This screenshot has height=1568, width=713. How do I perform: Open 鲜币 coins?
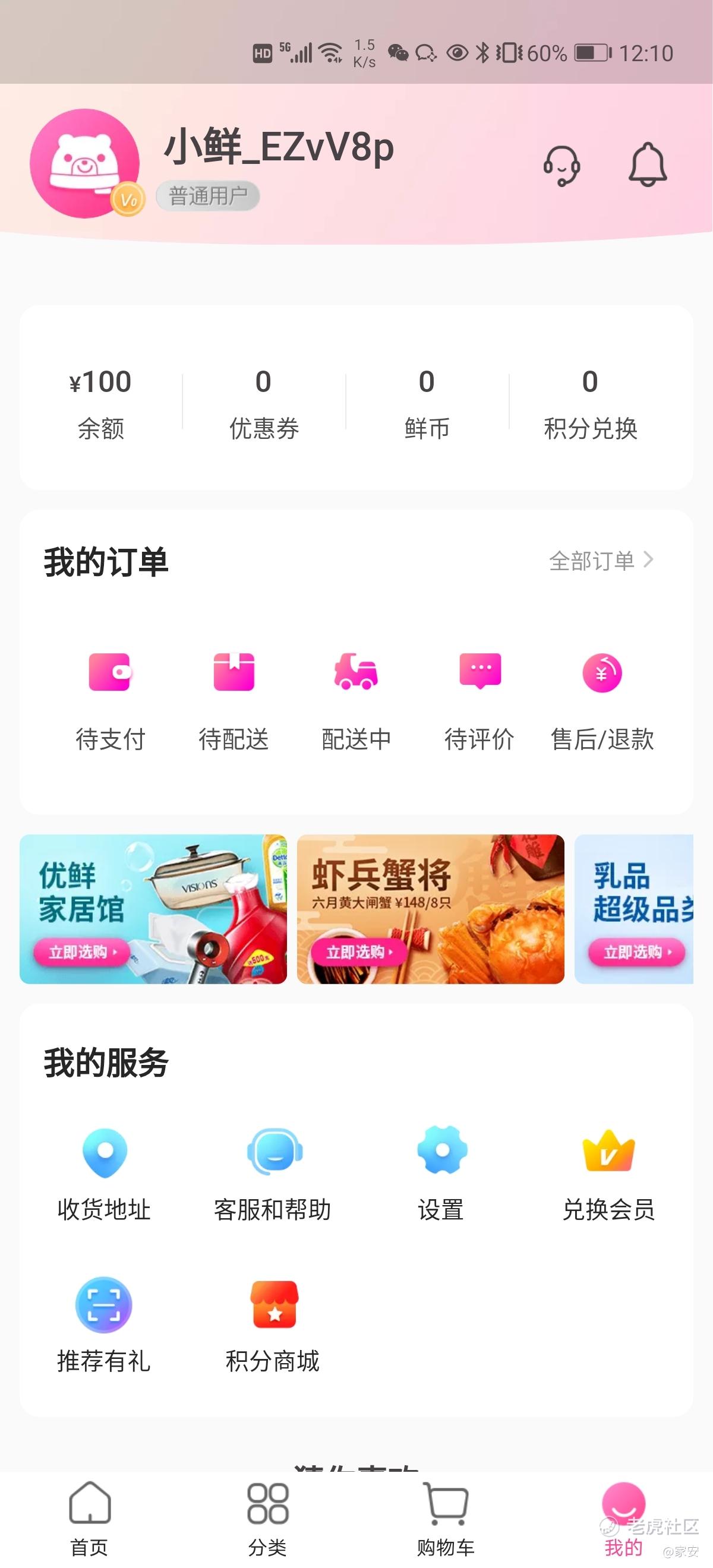(427, 403)
